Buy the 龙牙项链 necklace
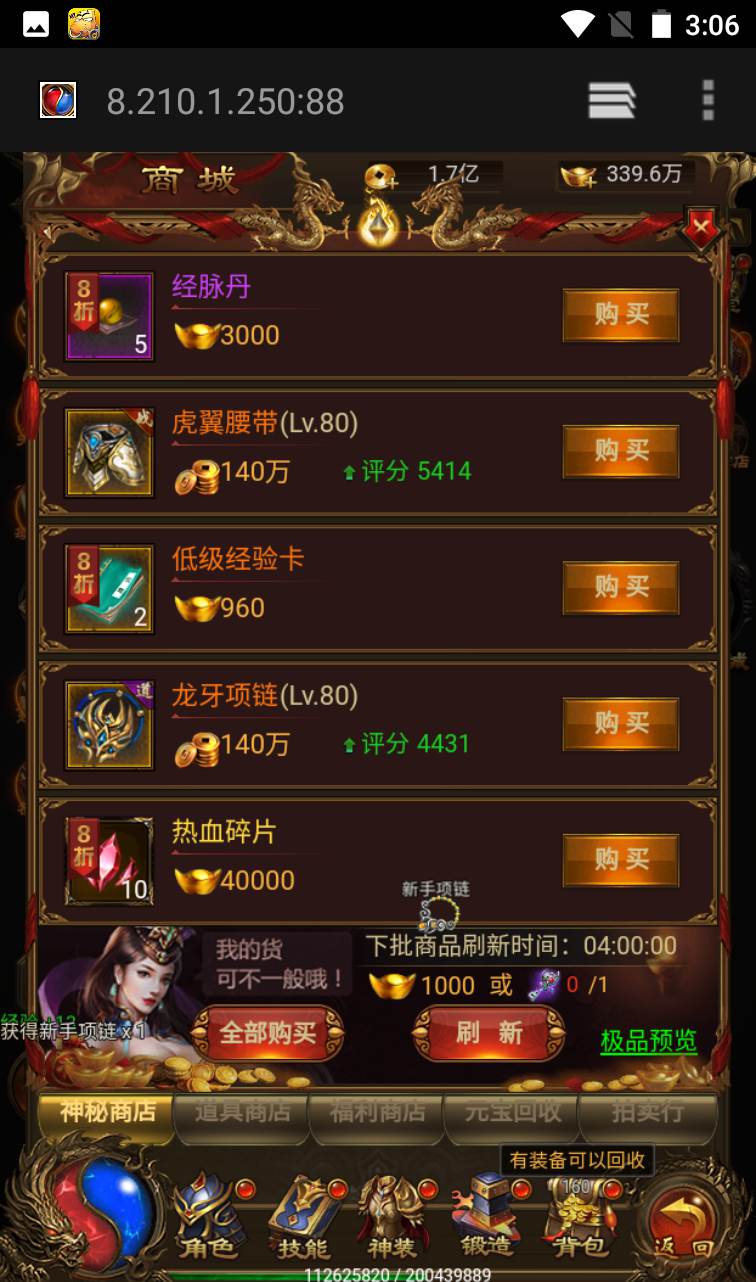Screen dimensions: 756x1282 click(620, 723)
